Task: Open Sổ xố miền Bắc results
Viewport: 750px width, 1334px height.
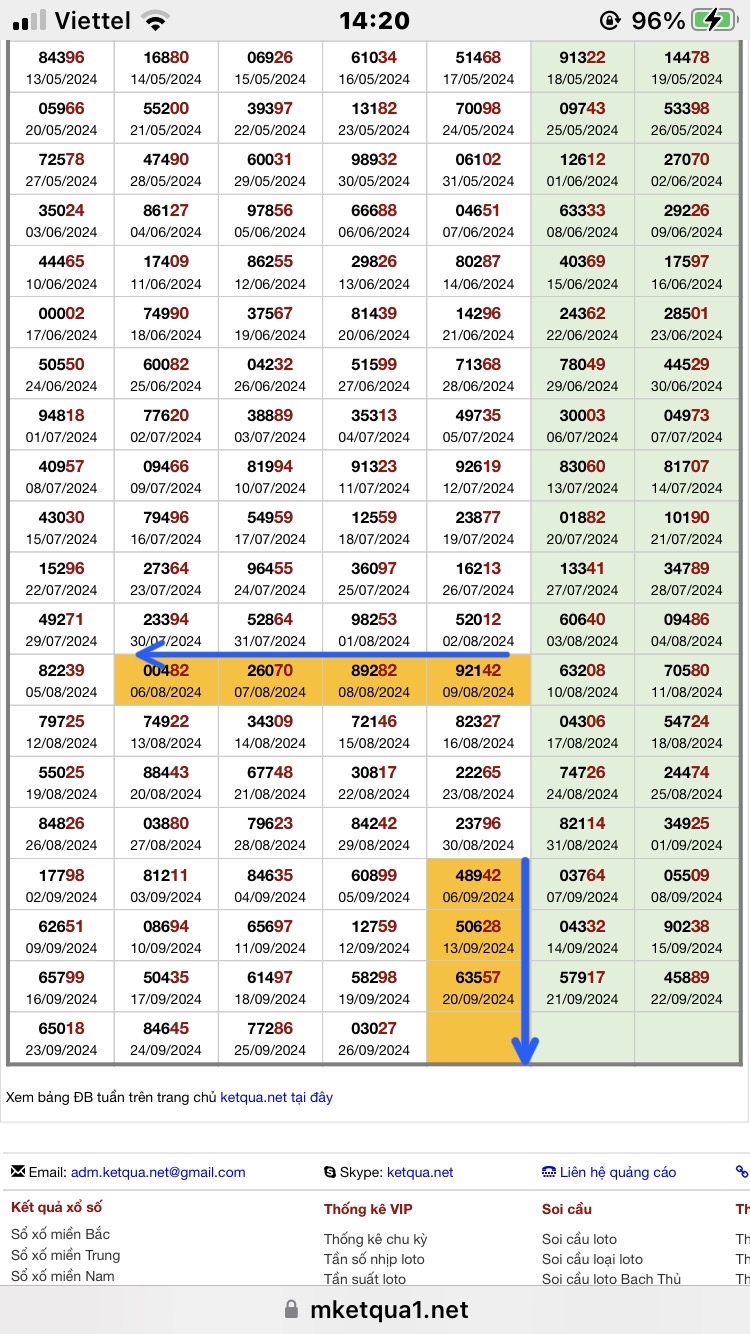Action: point(60,1234)
